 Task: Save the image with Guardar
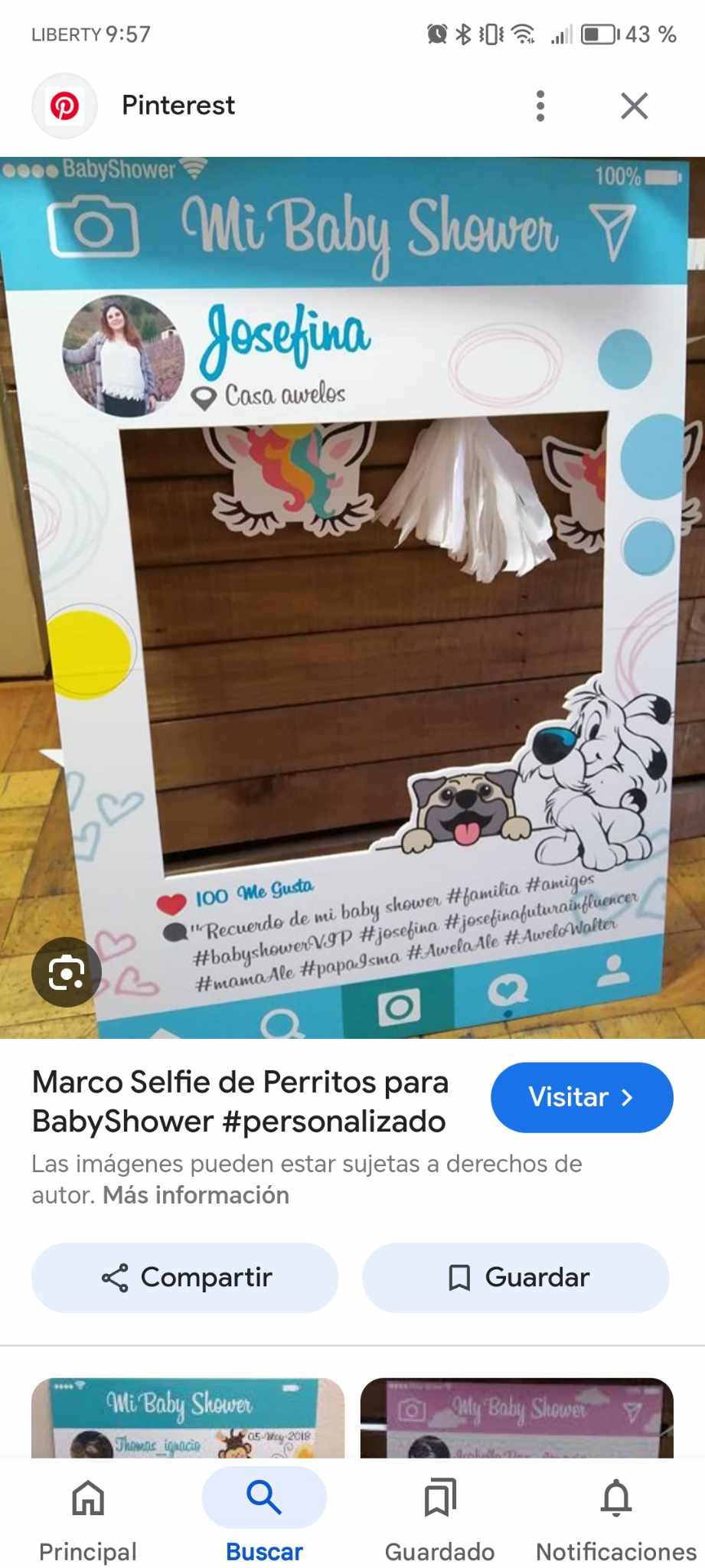(516, 1278)
